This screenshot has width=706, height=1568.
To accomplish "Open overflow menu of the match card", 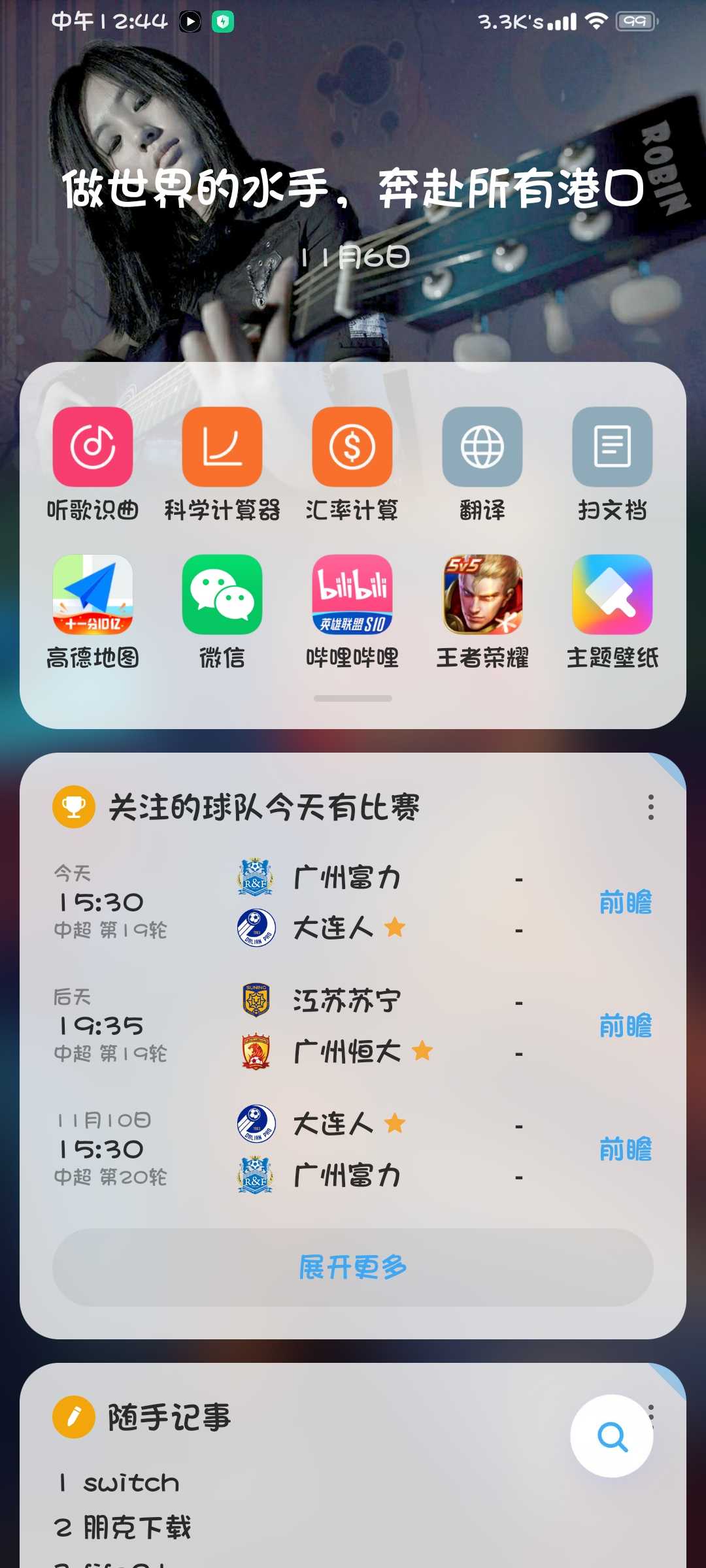I will tap(650, 808).
